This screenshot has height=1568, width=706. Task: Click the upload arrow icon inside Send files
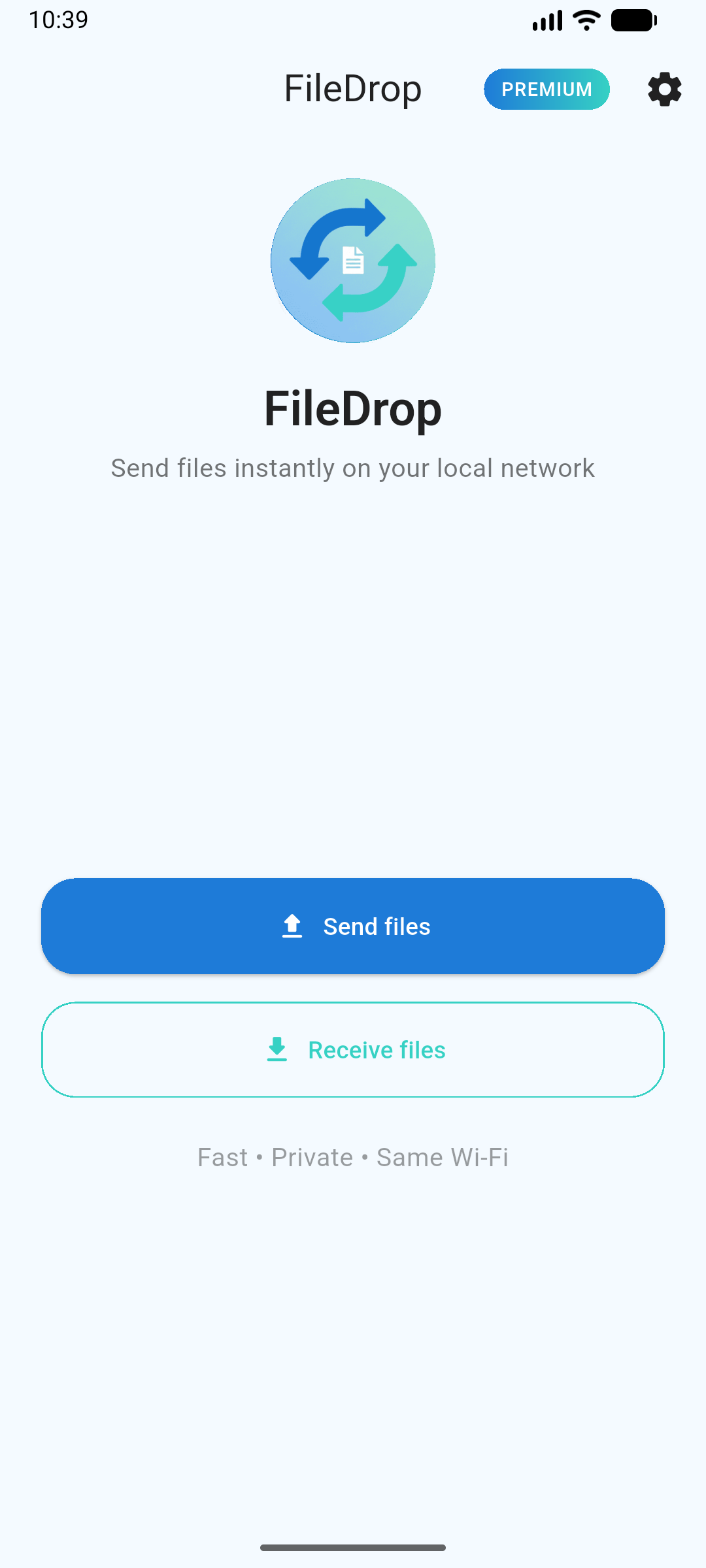[292, 926]
